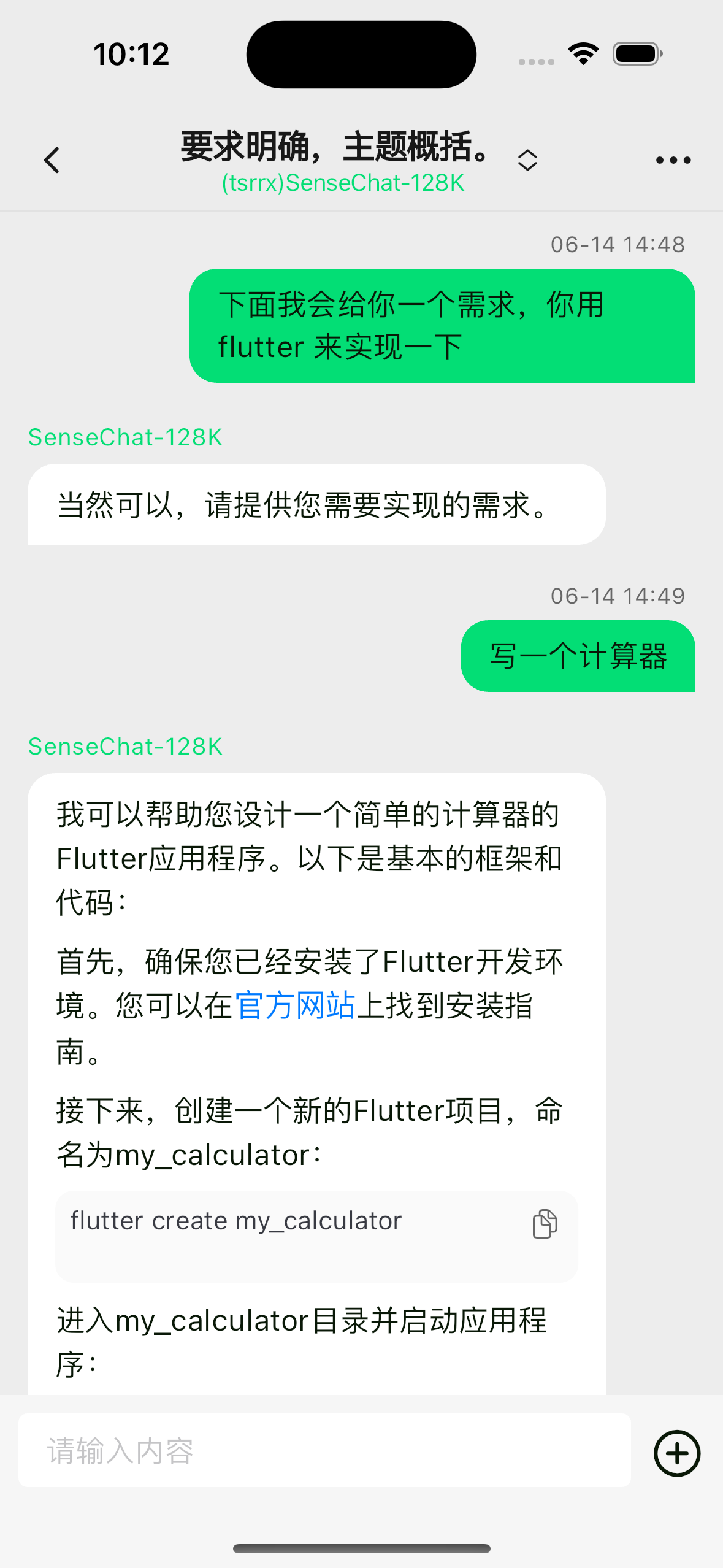723x1568 pixels.
Task: Go back using the left arrow
Action: tap(52, 161)
